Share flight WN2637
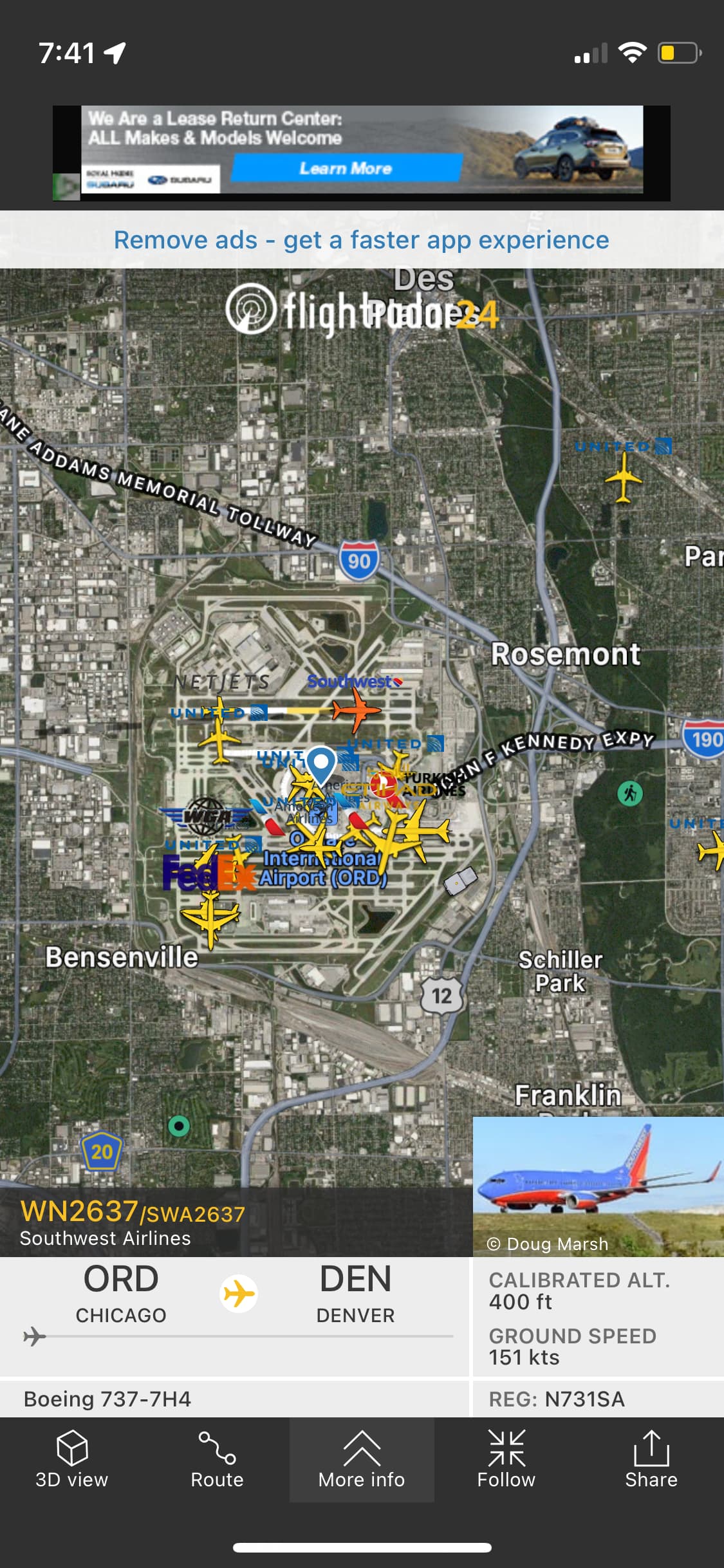 [651, 1460]
